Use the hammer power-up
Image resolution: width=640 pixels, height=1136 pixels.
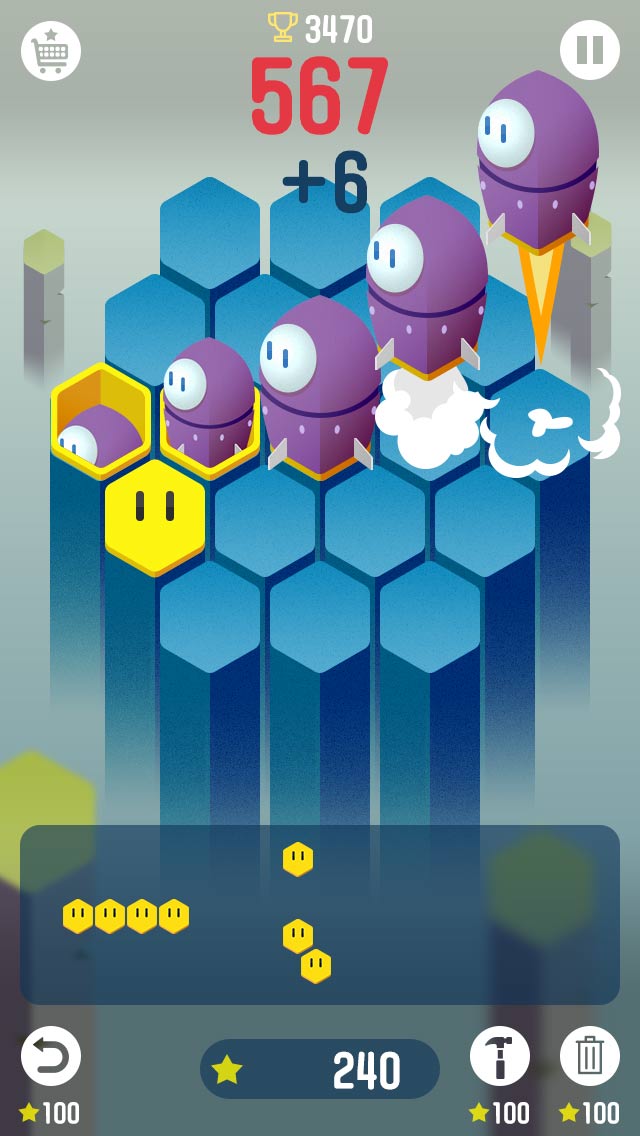click(499, 1056)
